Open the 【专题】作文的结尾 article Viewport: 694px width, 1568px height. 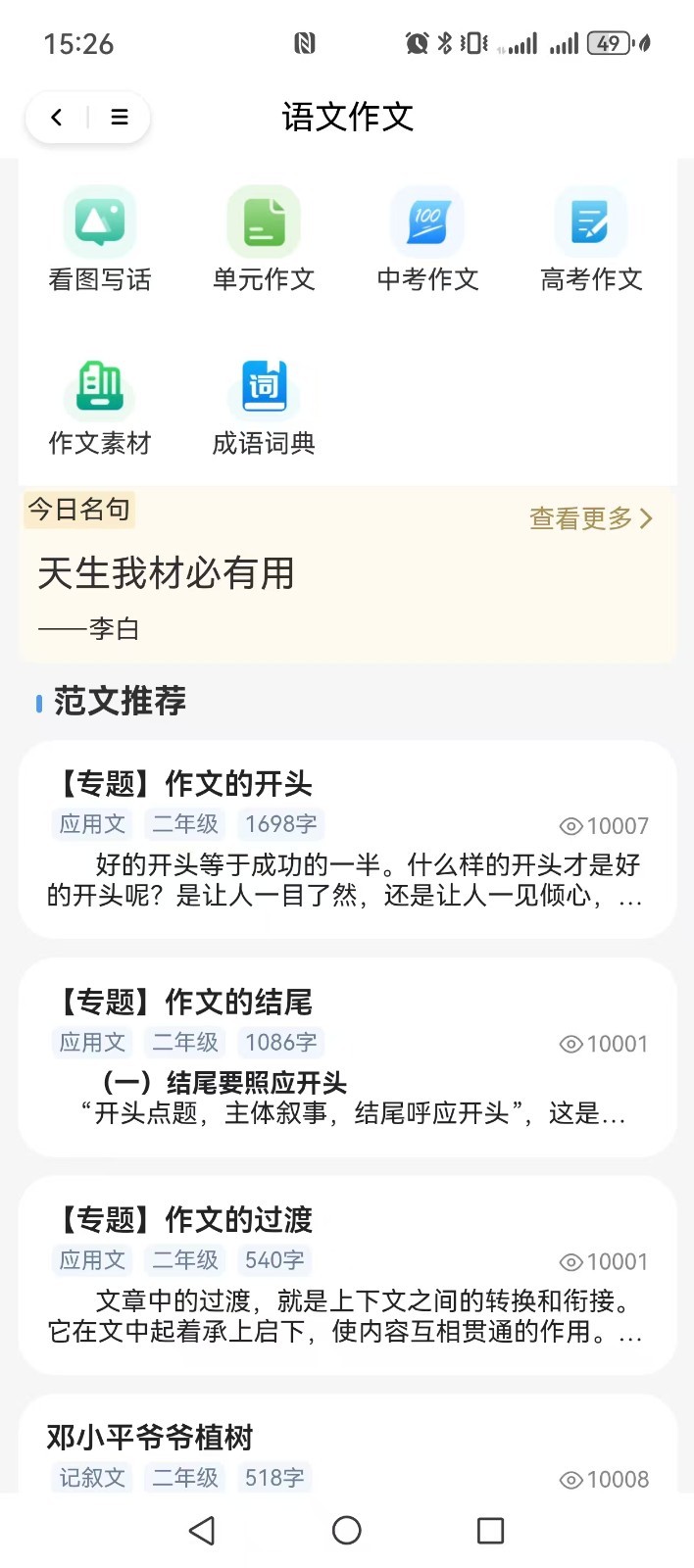click(347, 1056)
